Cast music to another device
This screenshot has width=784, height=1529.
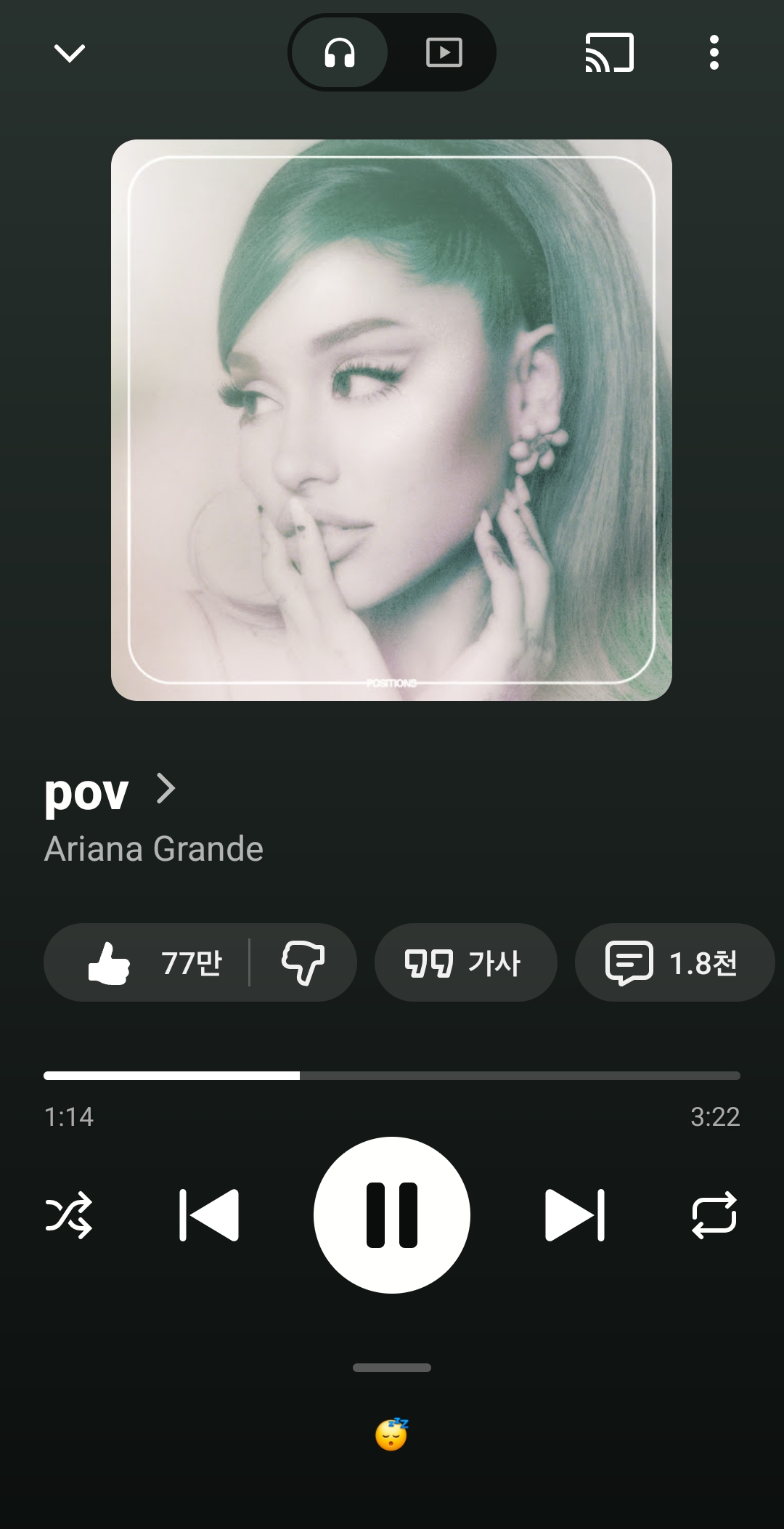pos(609,53)
